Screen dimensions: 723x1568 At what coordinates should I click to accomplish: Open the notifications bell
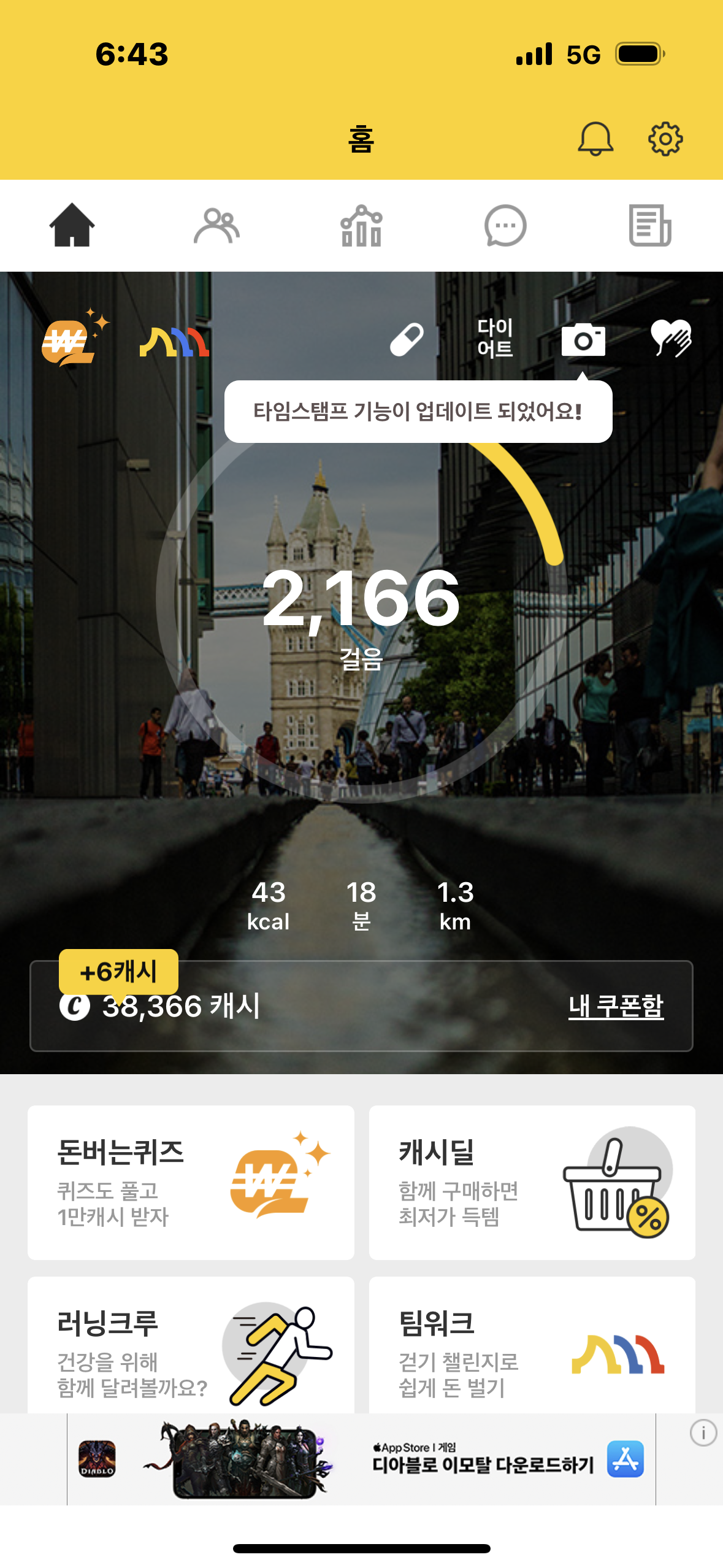[x=595, y=139]
